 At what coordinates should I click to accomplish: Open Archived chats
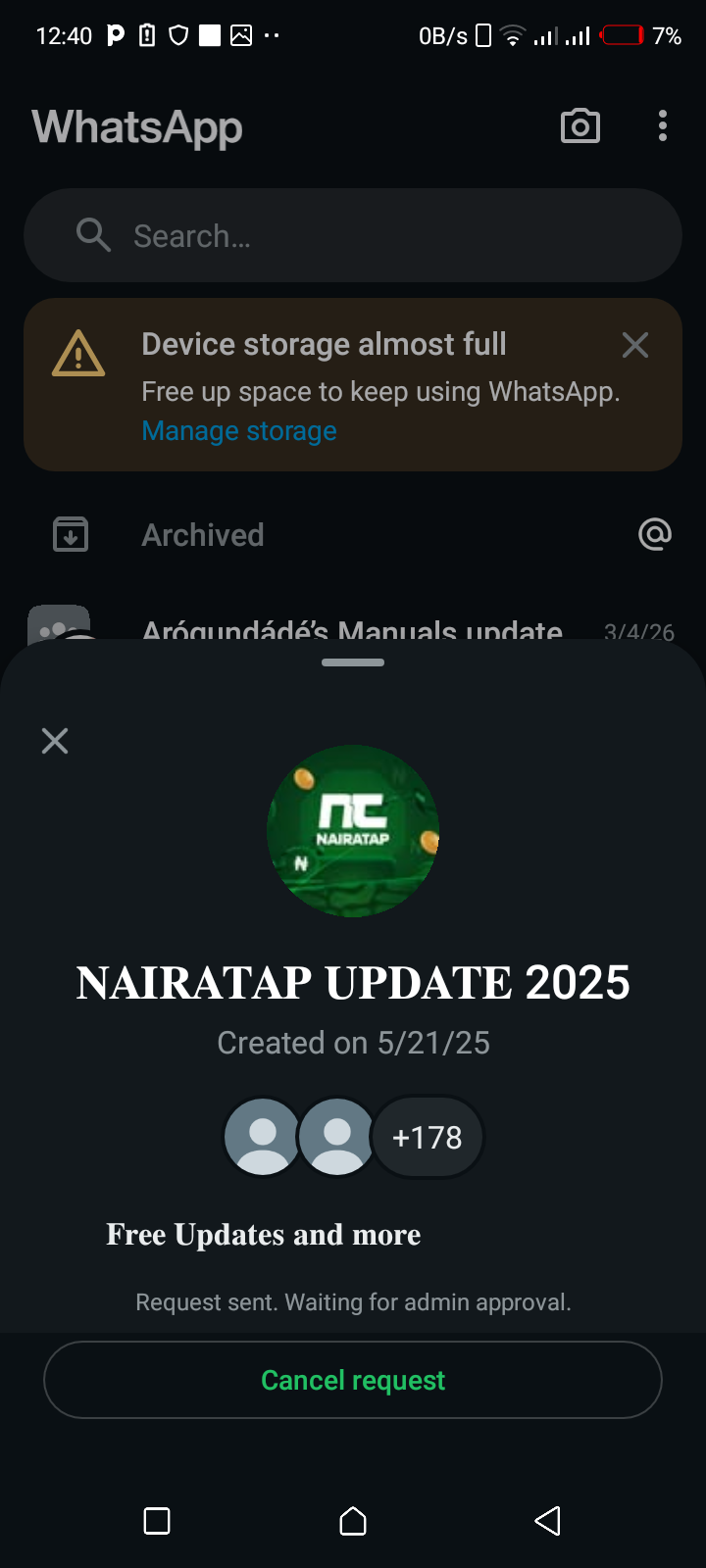pyautogui.click(x=203, y=535)
